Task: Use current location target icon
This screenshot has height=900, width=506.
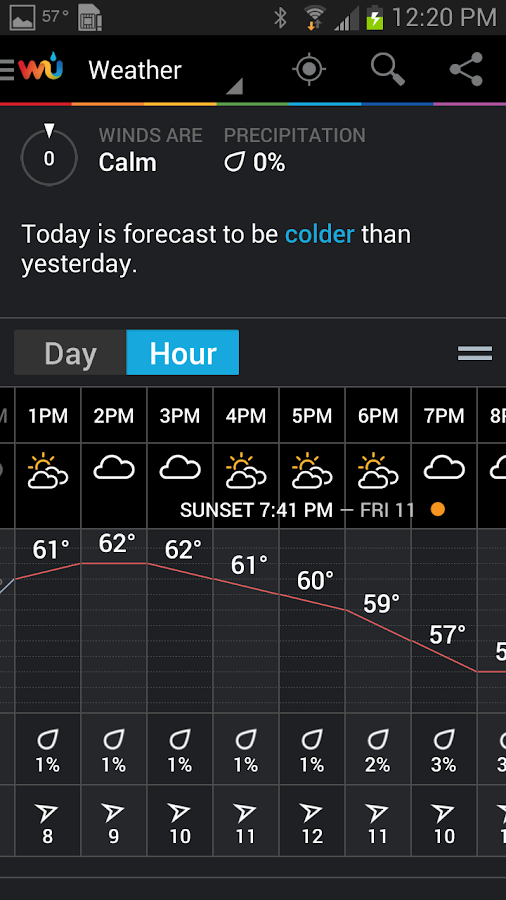Action: click(x=309, y=69)
